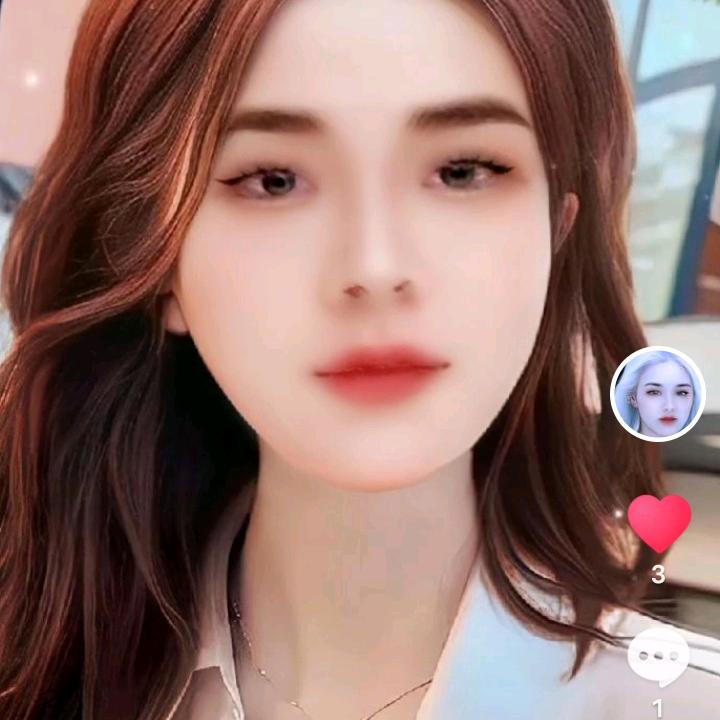Viewport: 720px width, 720px height.
Task: Like this video with the heart
Action: [x=659, y=523]
